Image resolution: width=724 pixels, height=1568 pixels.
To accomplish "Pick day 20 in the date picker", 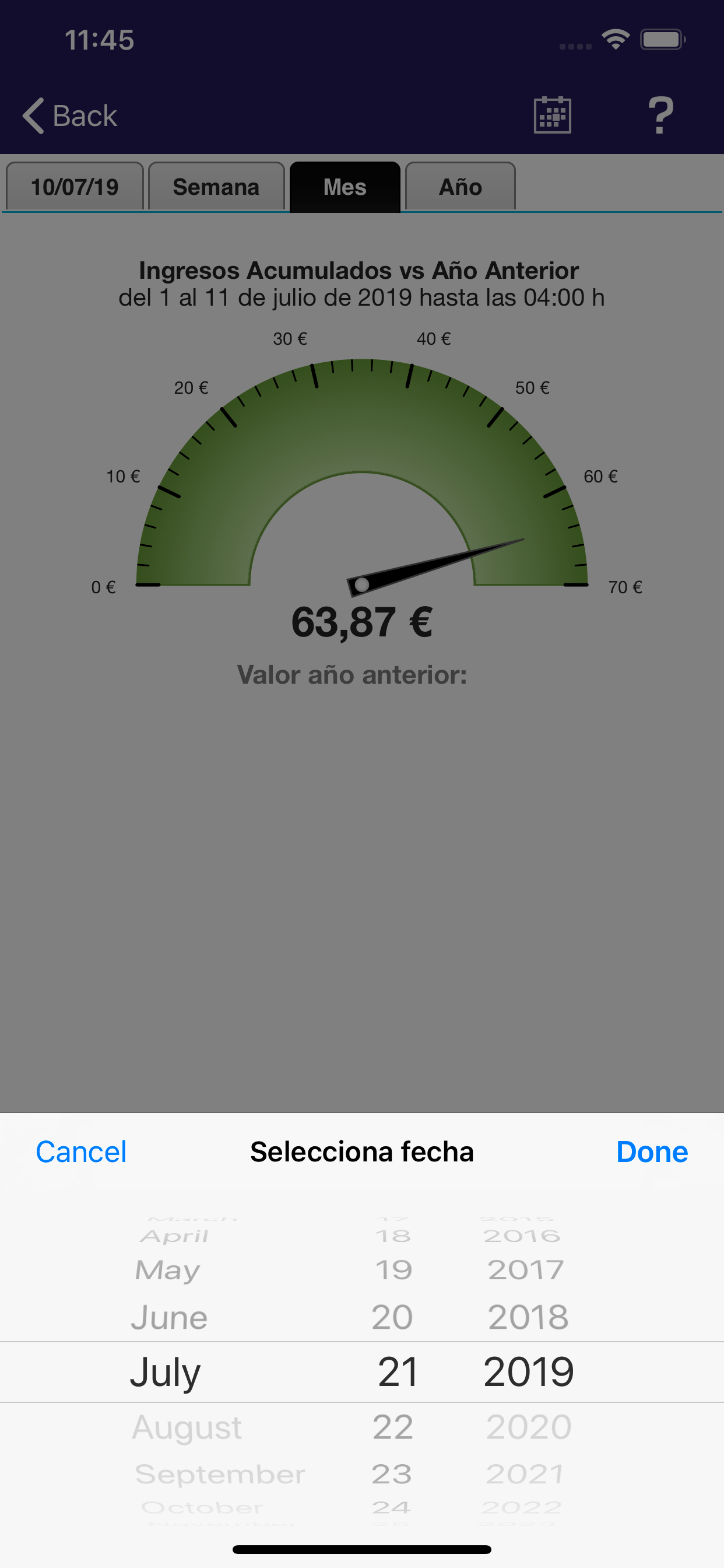I will click(x=392, y=1317).
